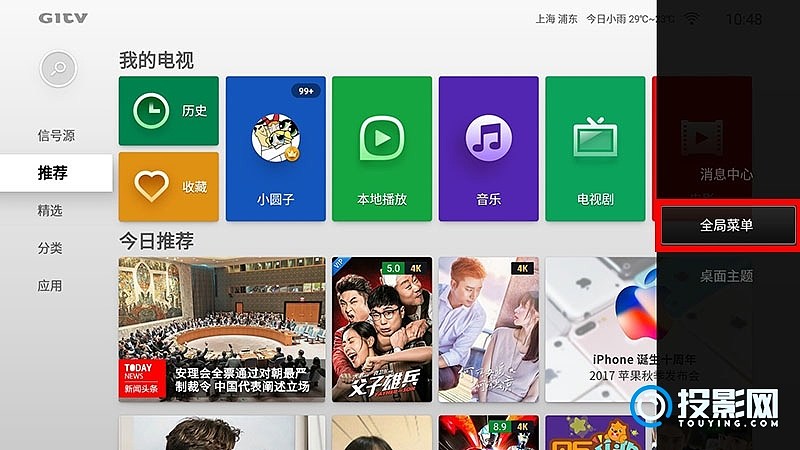800x450 pixels.
Task: Open the search icon
Action: pos(59,68)
